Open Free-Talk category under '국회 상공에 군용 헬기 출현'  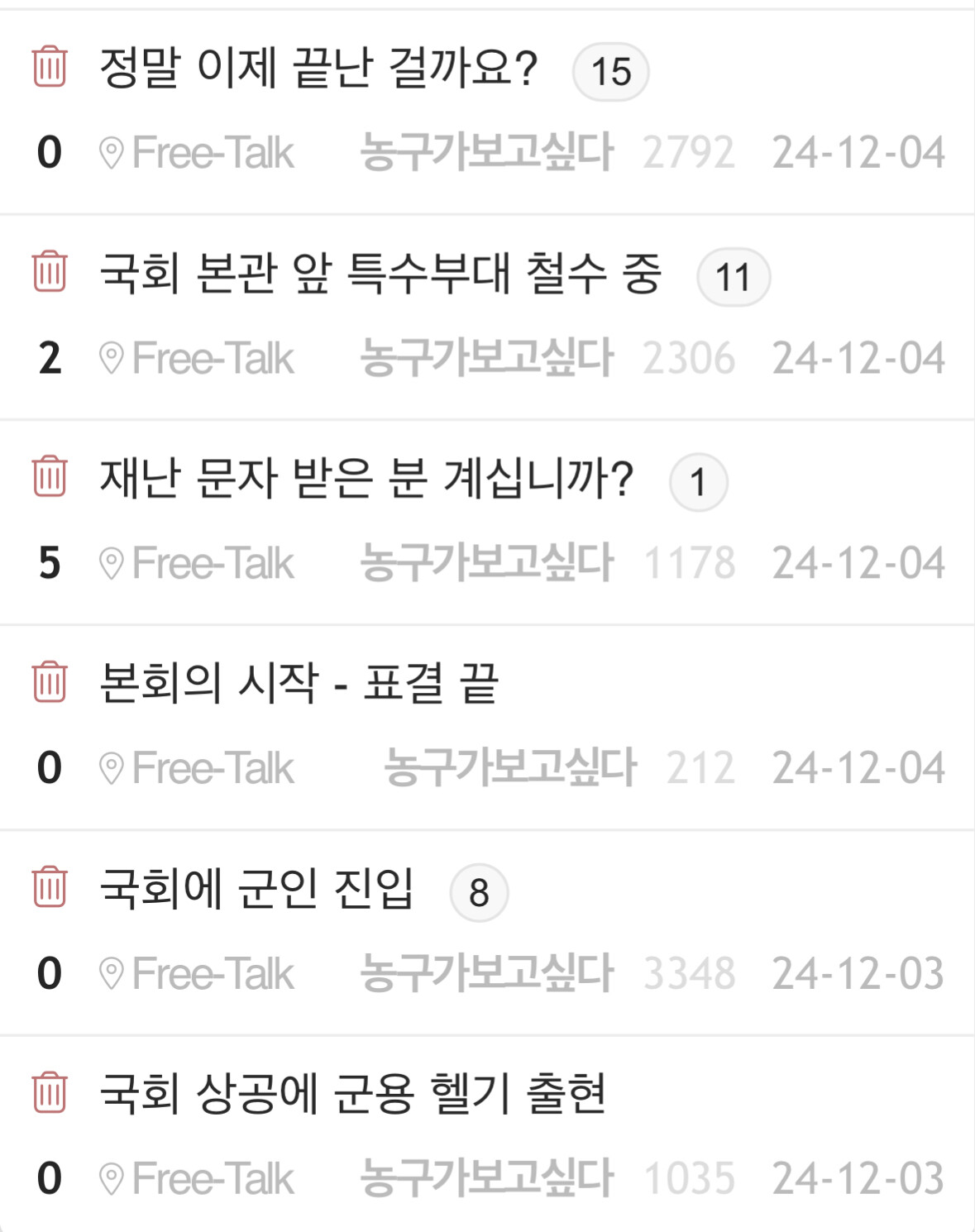click(x=197, y=1178)
